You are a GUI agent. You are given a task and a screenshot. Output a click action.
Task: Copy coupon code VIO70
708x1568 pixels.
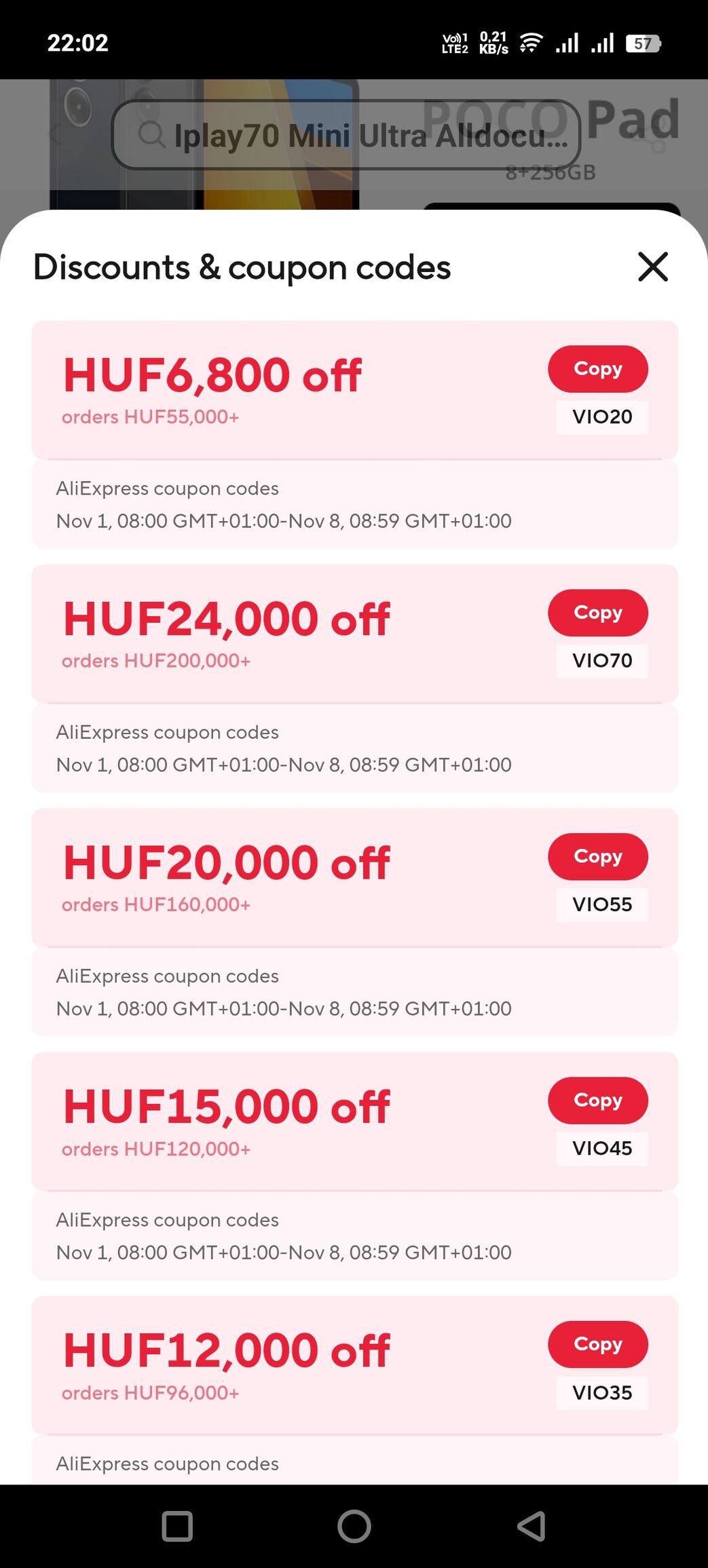(597, 613)
